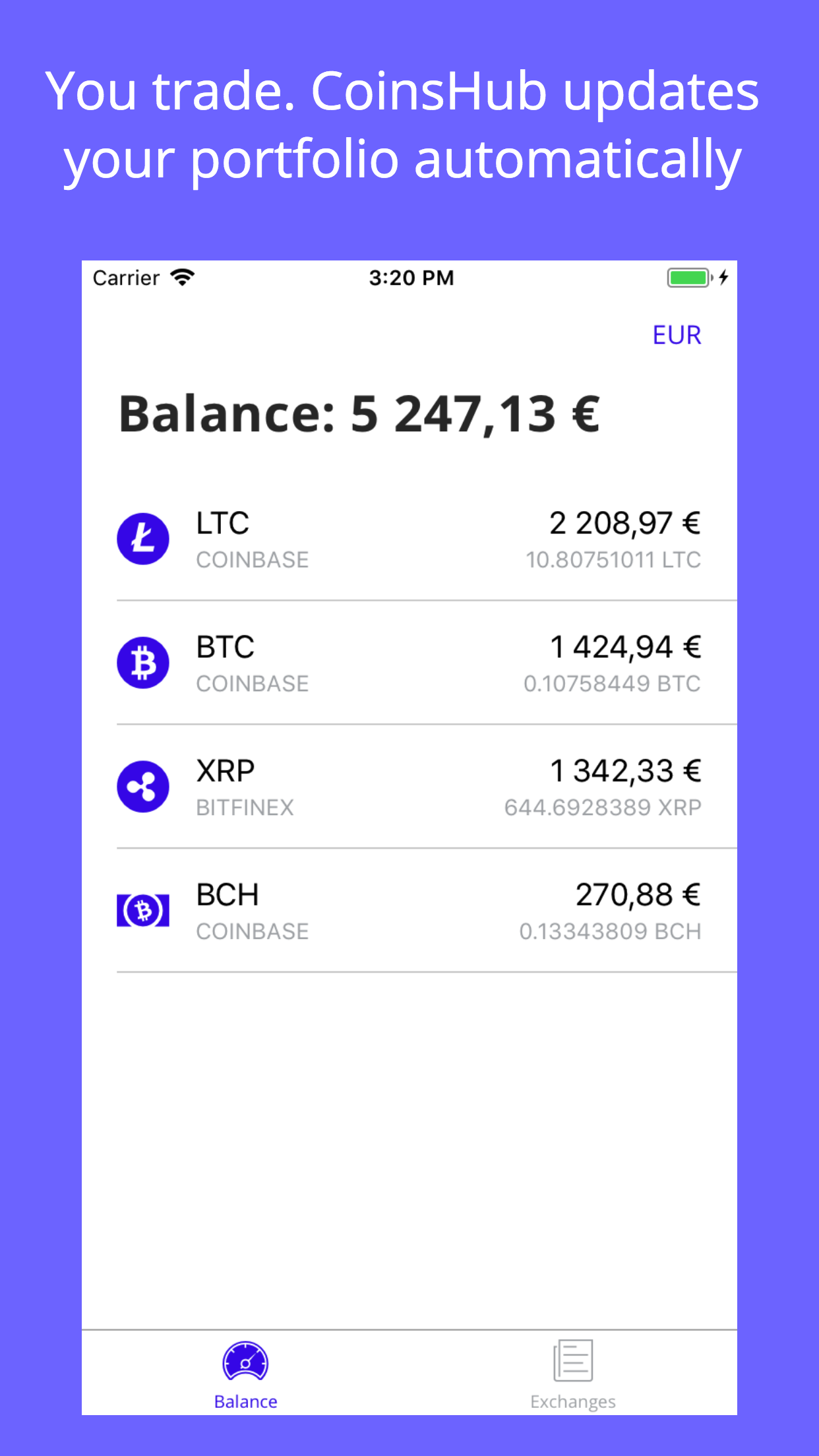Click the BTC Bitcoin coin icon
The width and height of the screenshot is (819, 1456).
[x=142, y=662]
